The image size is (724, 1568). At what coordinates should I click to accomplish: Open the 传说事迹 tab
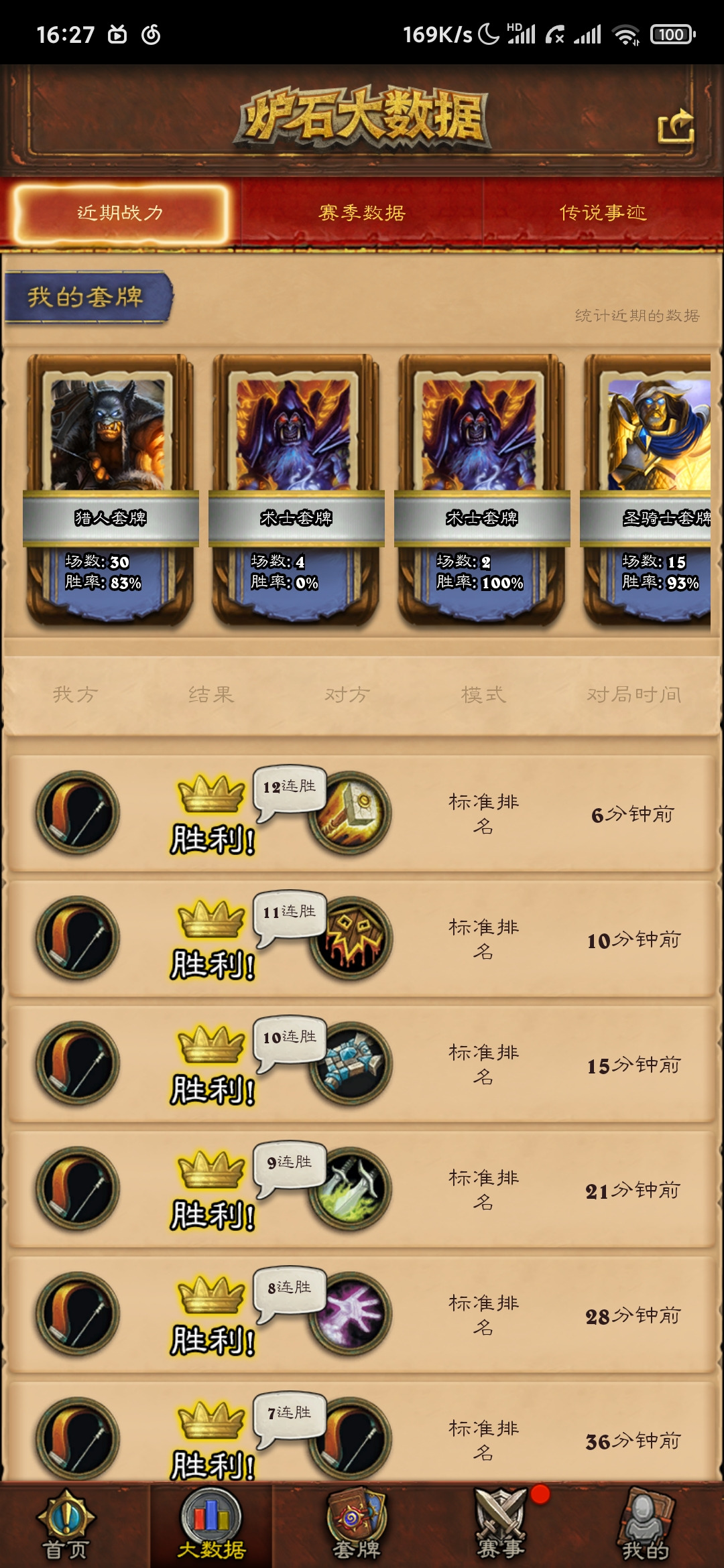pyautogui.click(x=603, y=213)
